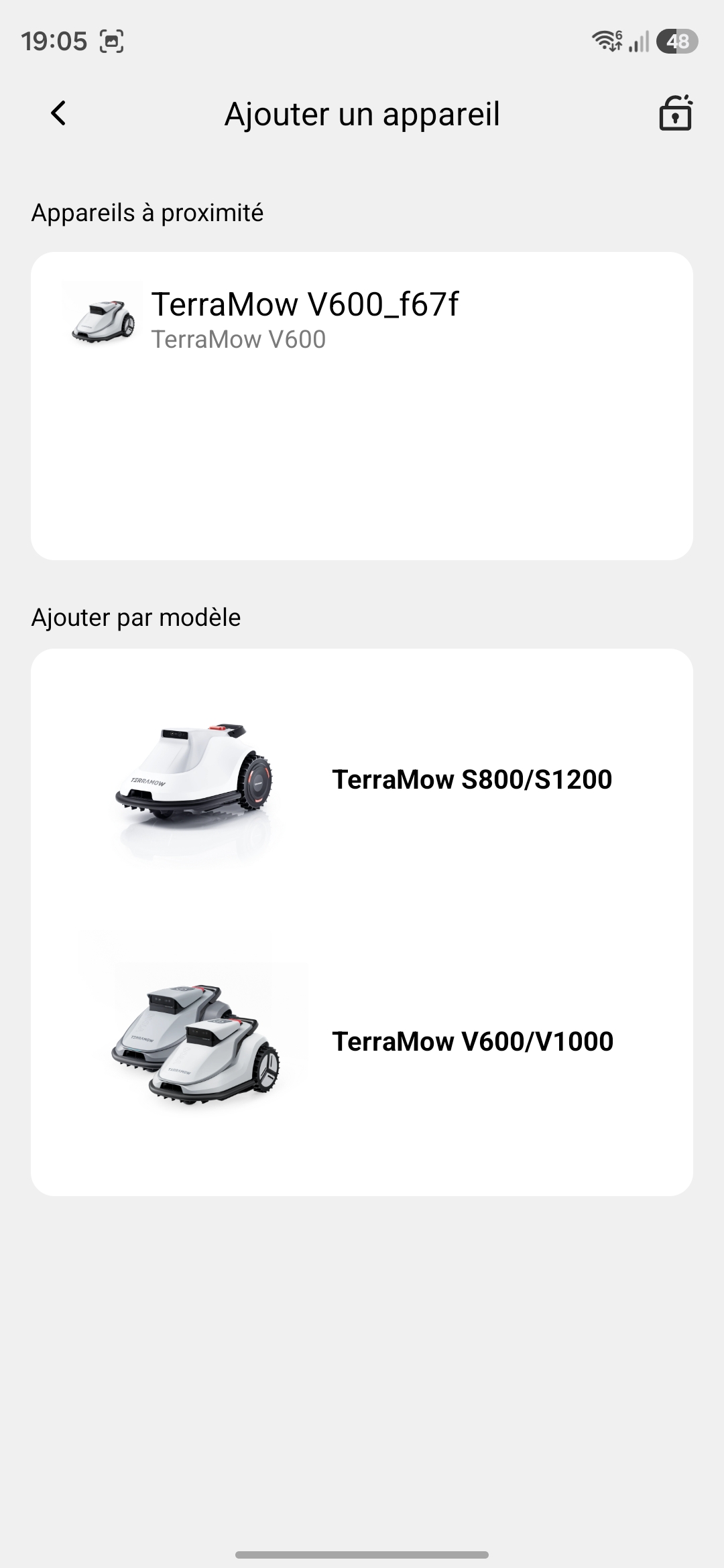Go back from Ajouter un appareil
The image size is (724, 1568).
58,113
